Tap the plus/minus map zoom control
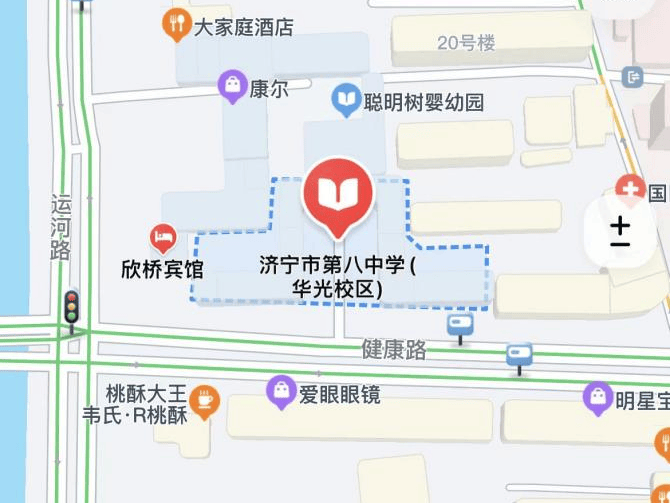The image size is (670, 503). [620, 233]
